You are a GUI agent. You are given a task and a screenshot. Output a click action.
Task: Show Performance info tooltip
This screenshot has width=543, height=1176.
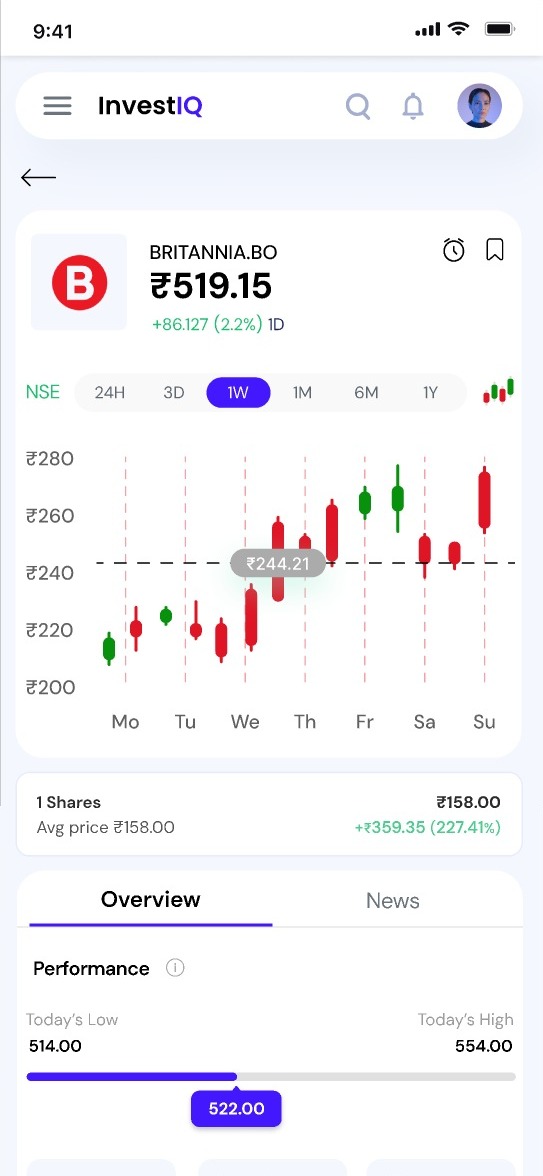click(175, 968)
